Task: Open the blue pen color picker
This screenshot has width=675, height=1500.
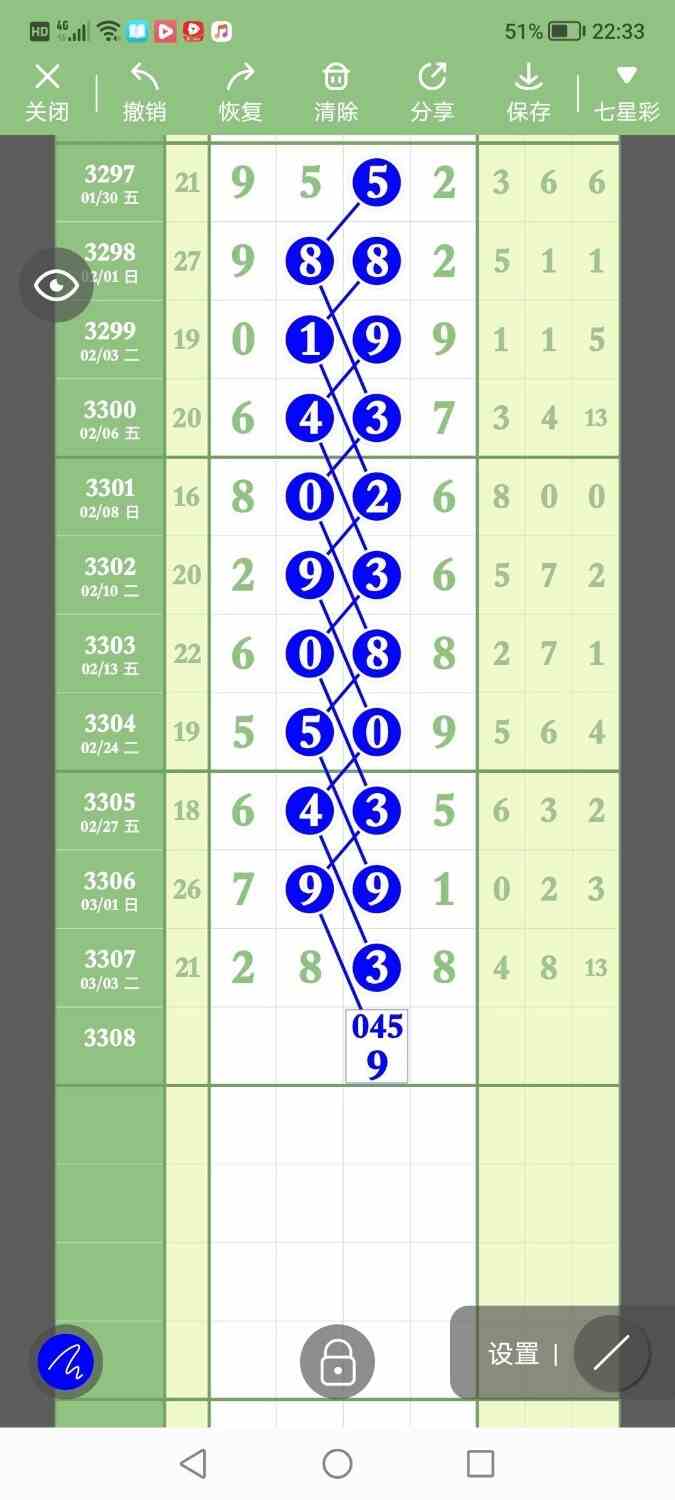Action: 65,1361
